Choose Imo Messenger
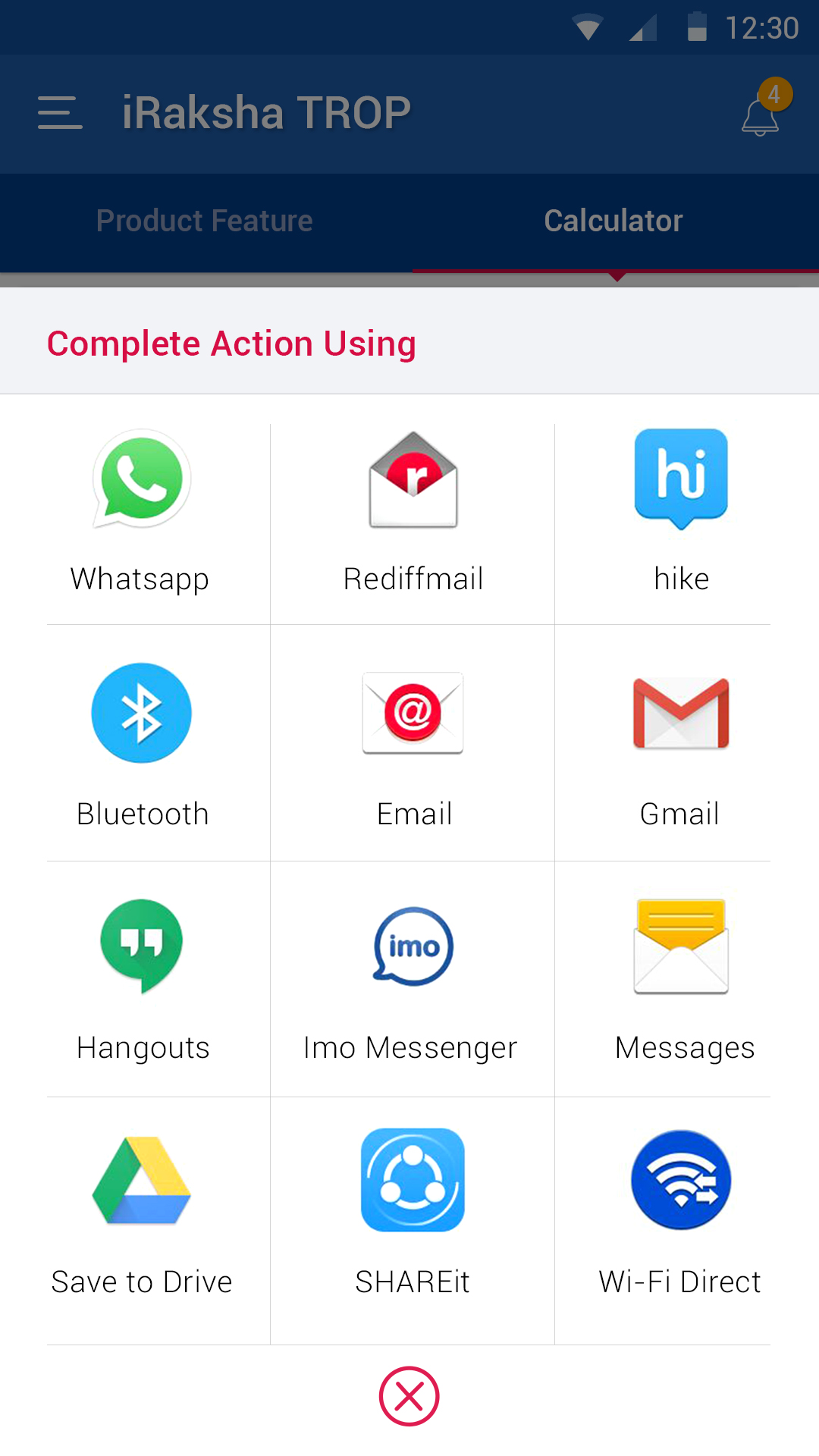This screenshot has height=1456, width=819. tap(413, 980)
